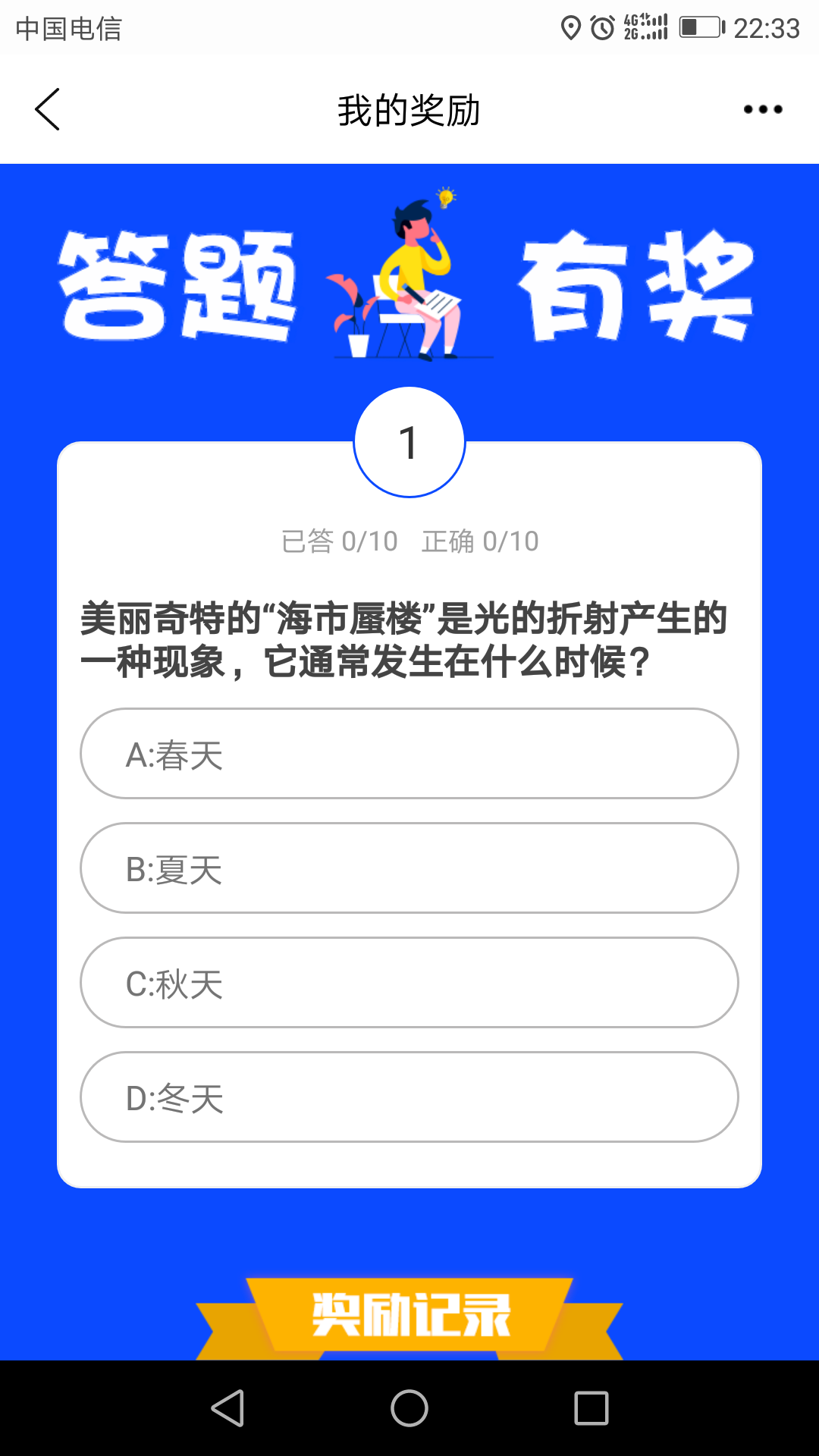
Task: Tap the system home button
Action: [409, 1409]
